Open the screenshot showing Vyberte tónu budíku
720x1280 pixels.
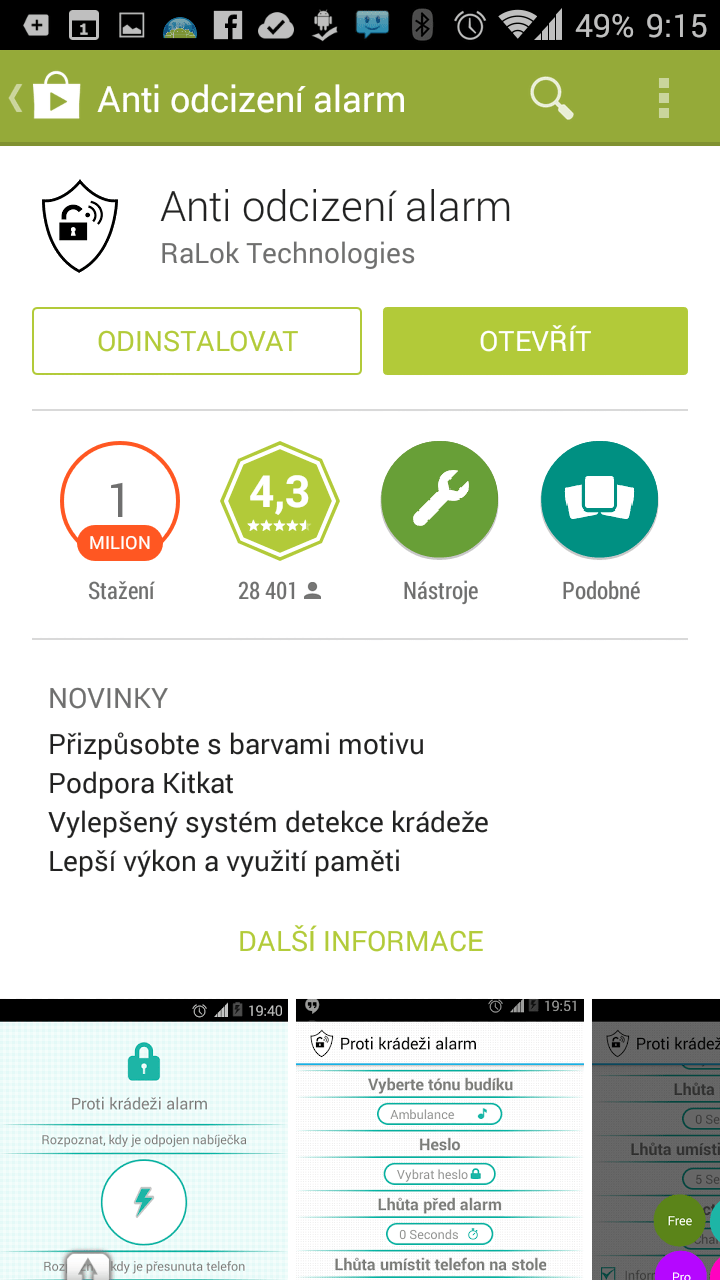point(440,1139)
